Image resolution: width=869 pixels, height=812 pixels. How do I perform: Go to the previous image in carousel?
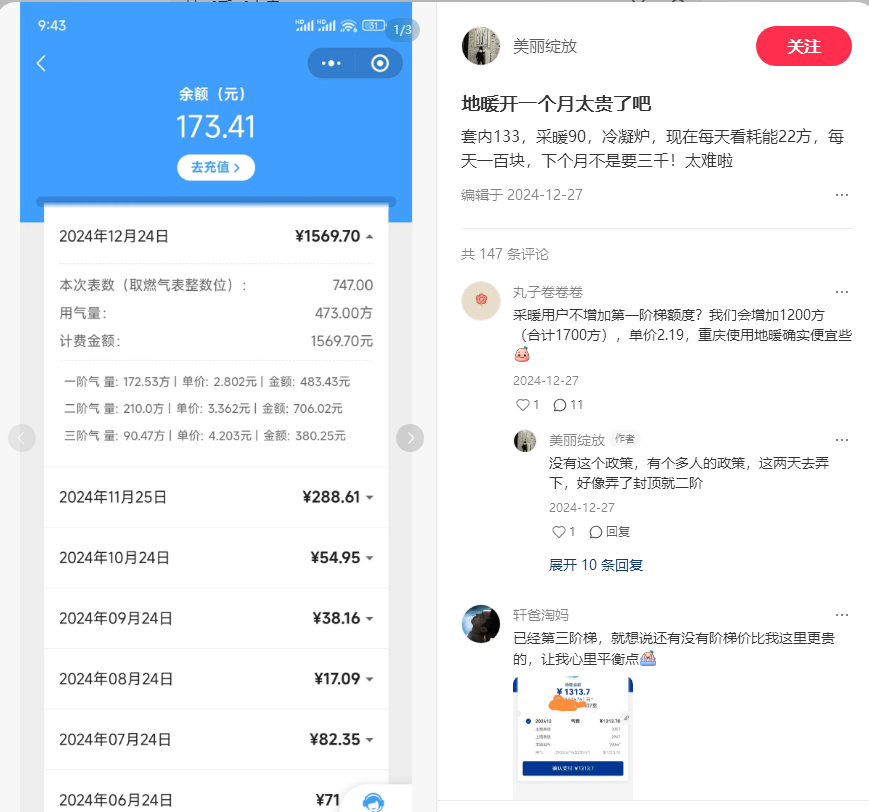click(x=22, y=437)
